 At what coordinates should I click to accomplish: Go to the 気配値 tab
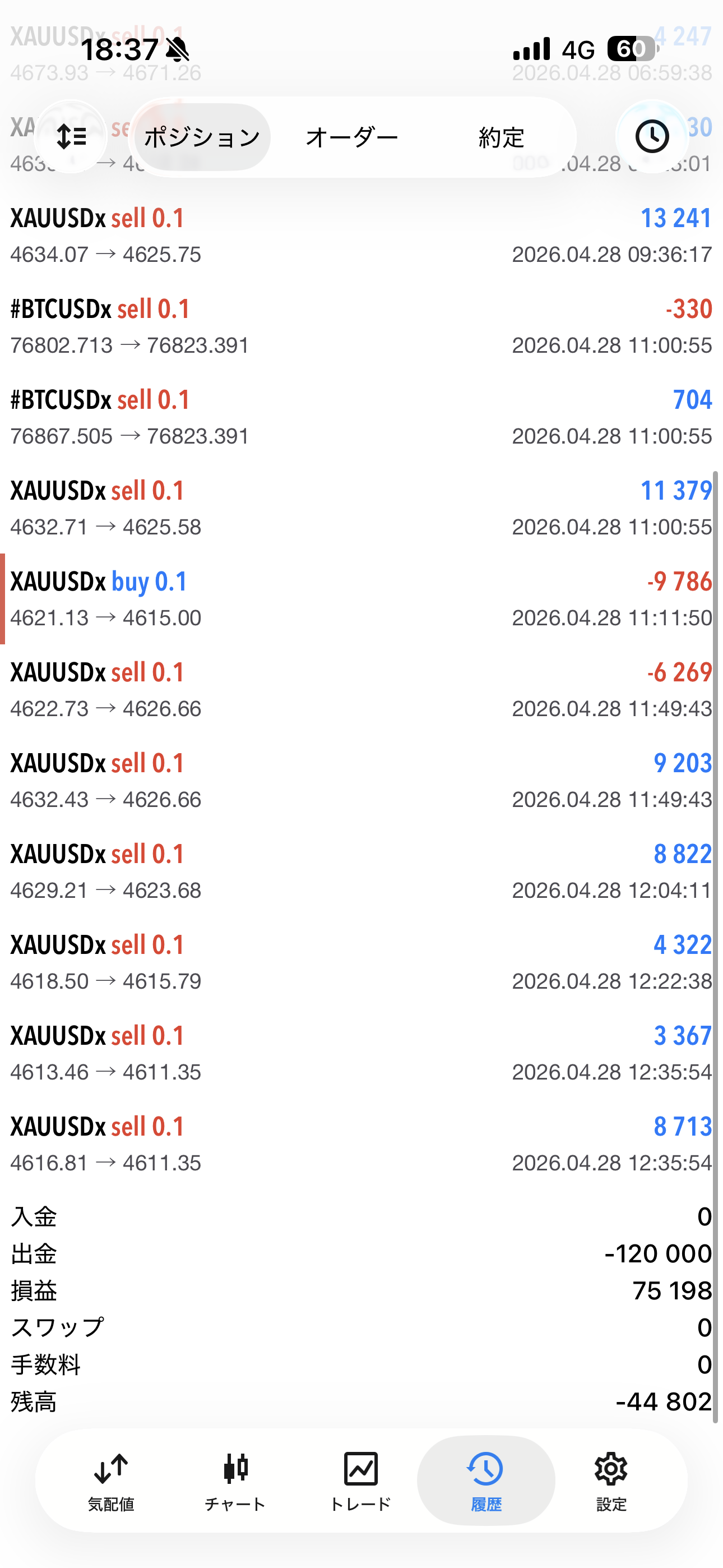tap(111, 1481)
